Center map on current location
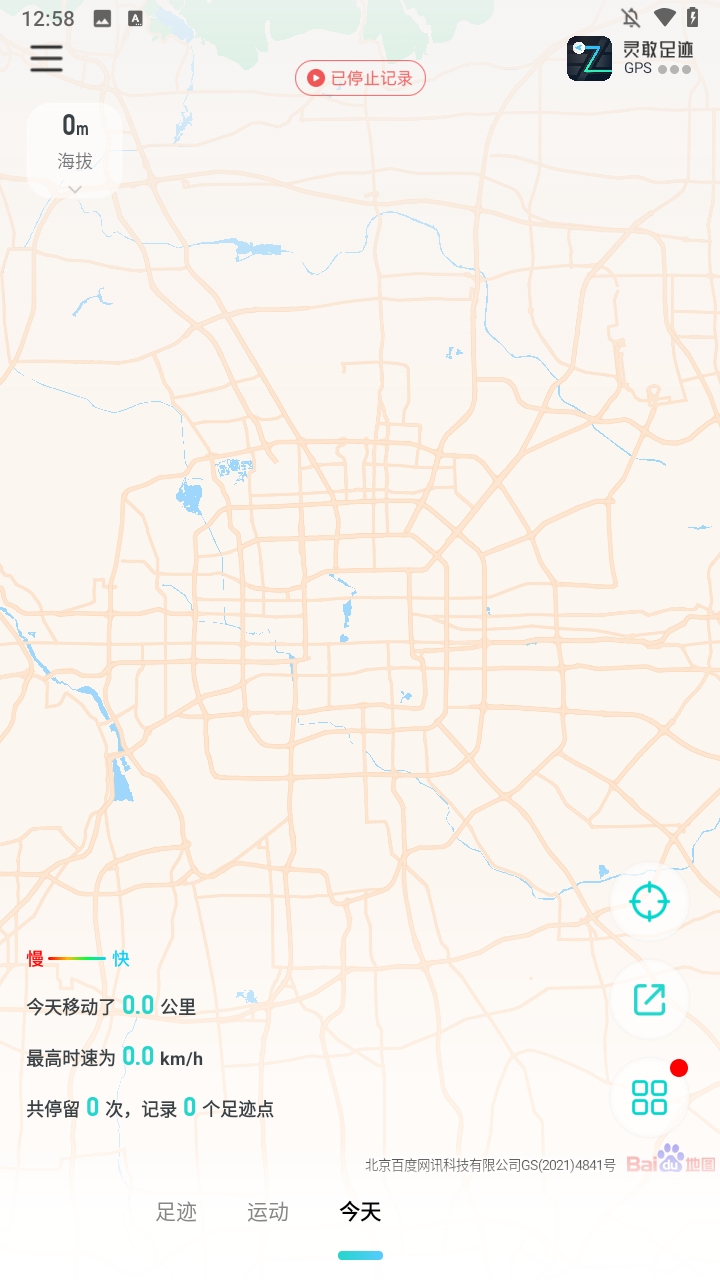The width and height of the screenshot is (720, 1280). coord(649,902)
